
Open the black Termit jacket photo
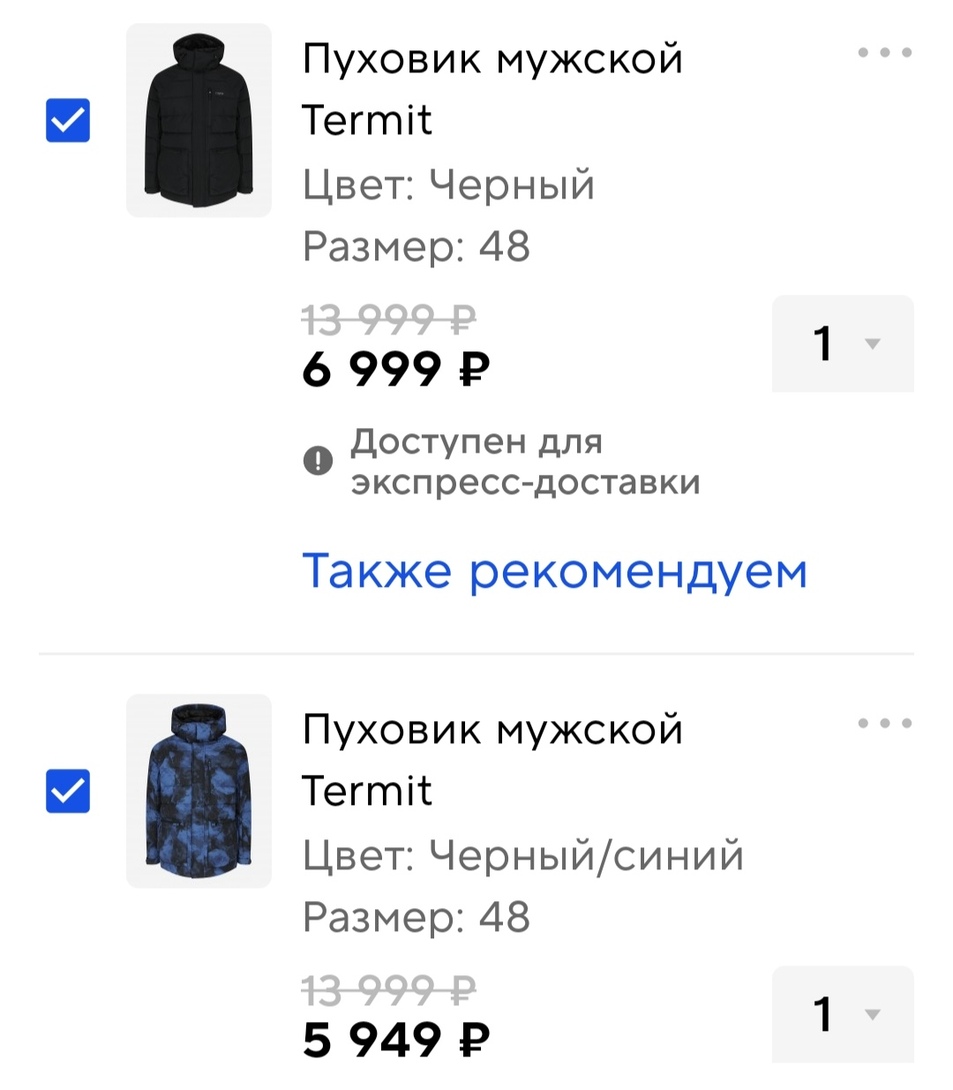(198, 120)
